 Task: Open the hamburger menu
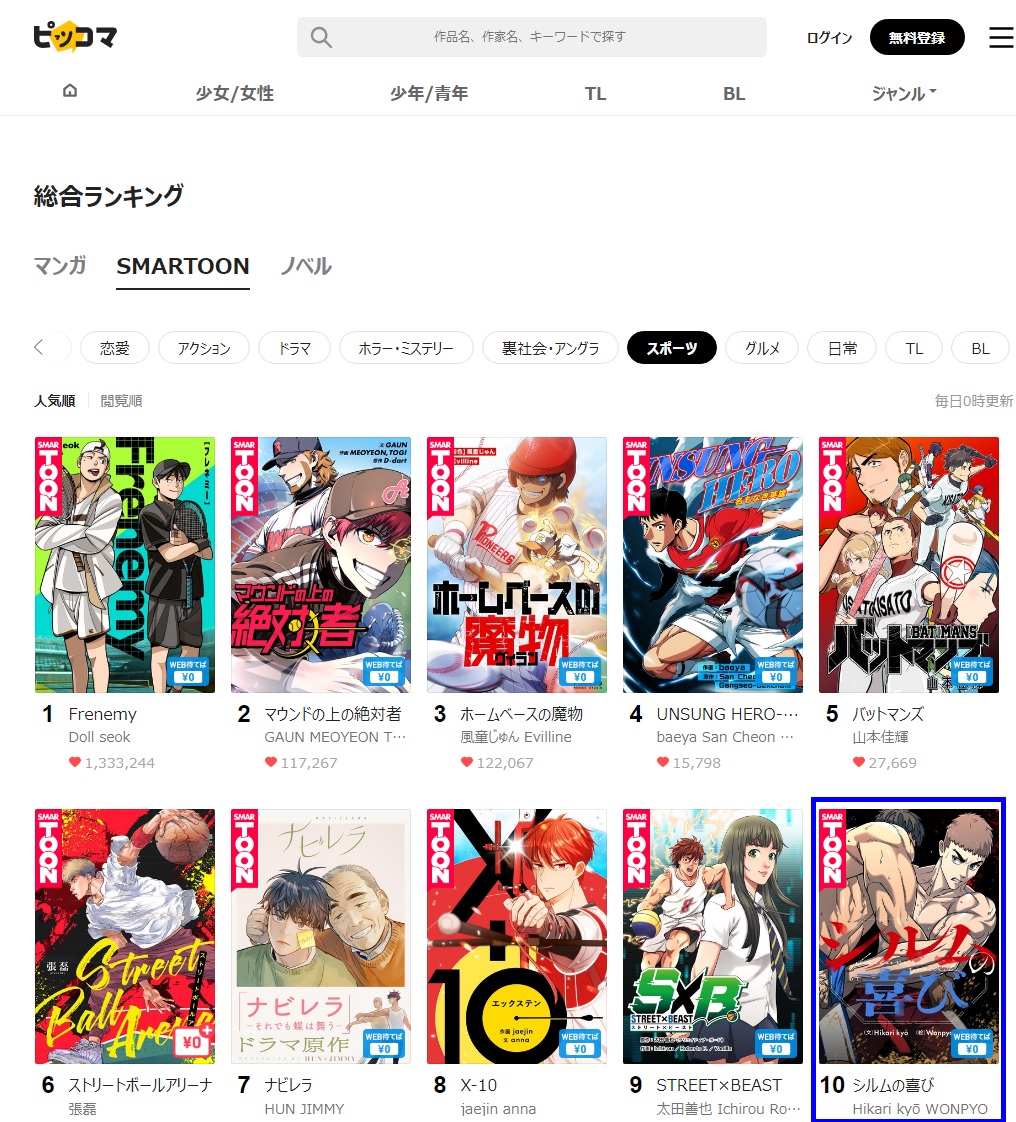pos(1000,38)
